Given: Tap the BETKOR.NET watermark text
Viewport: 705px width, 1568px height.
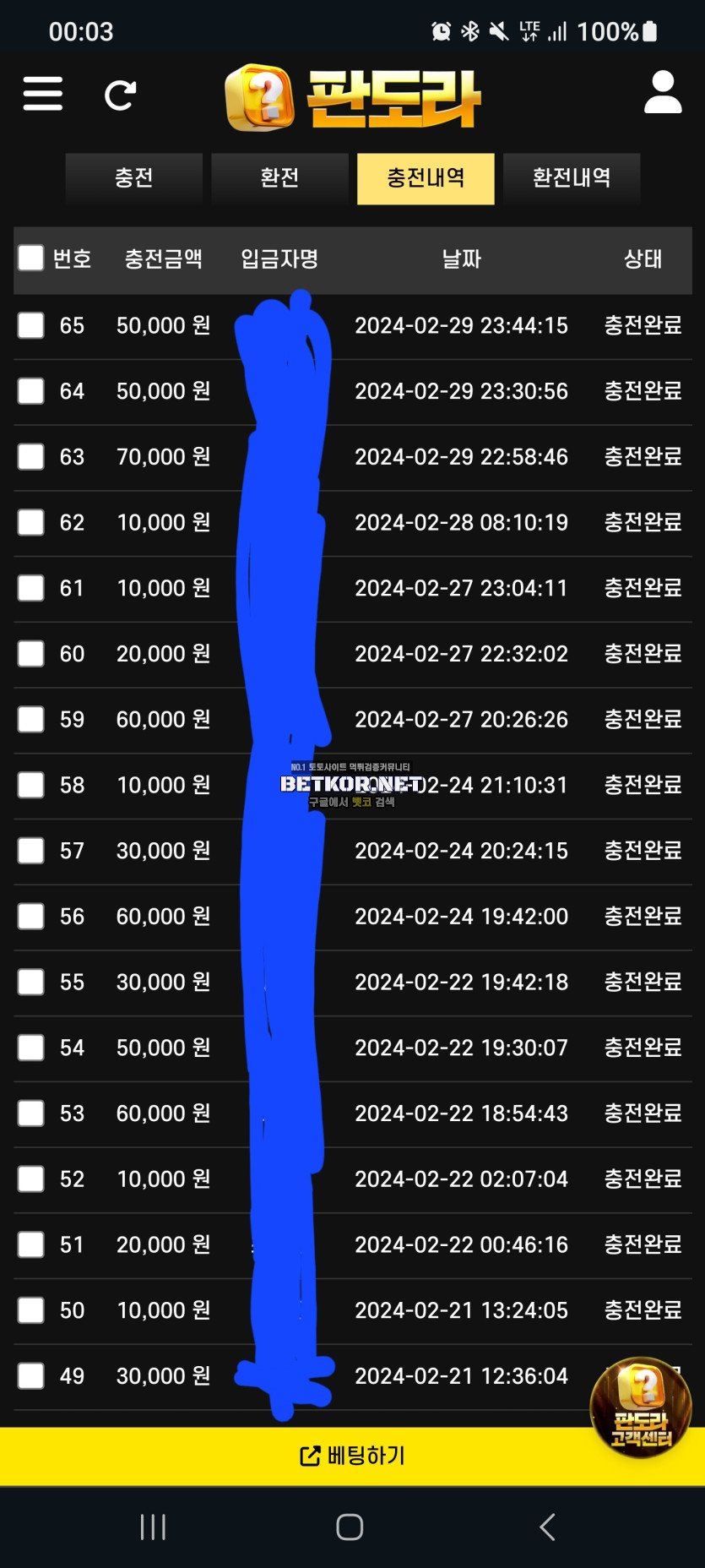Looking at the screenshot, I should coord(349,784).
